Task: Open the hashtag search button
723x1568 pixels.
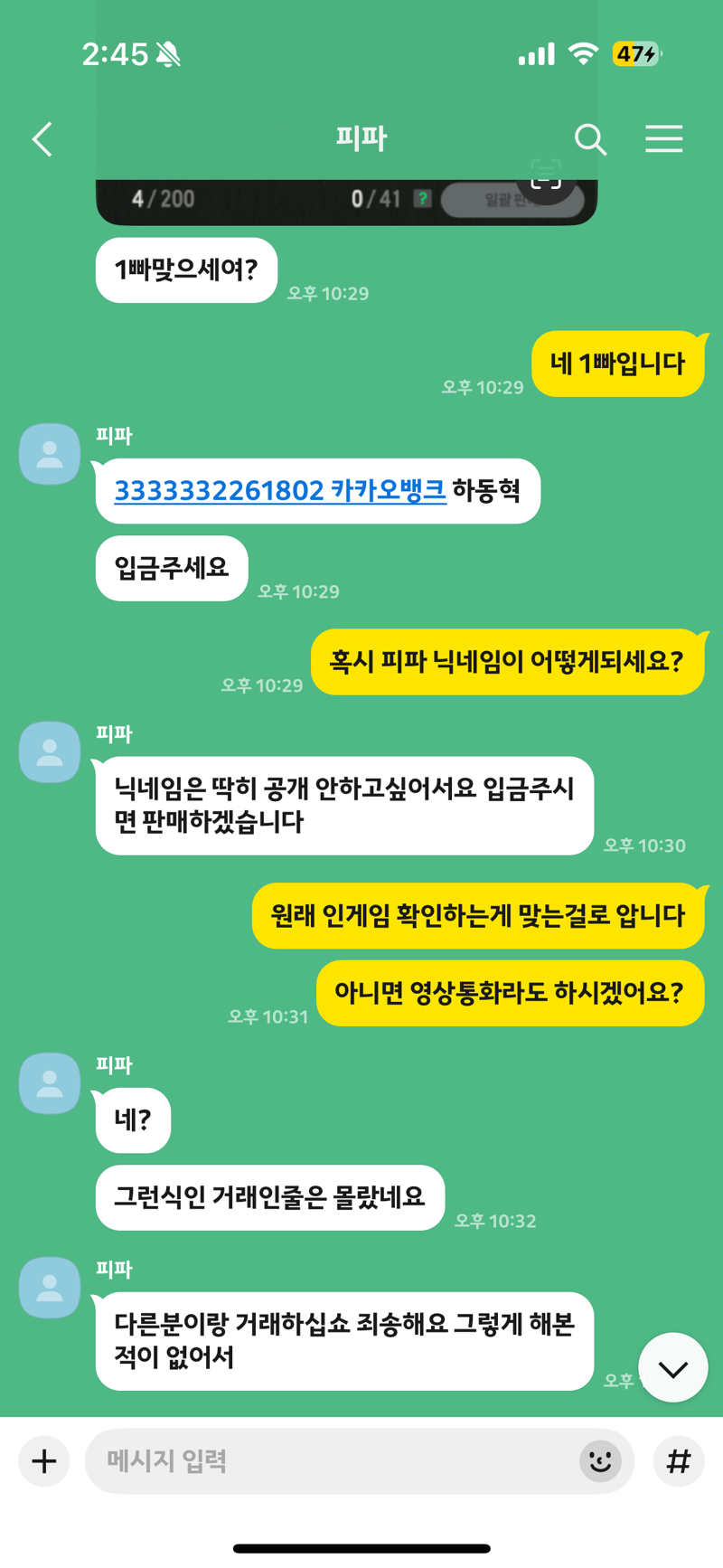Action: point(679,1461)
